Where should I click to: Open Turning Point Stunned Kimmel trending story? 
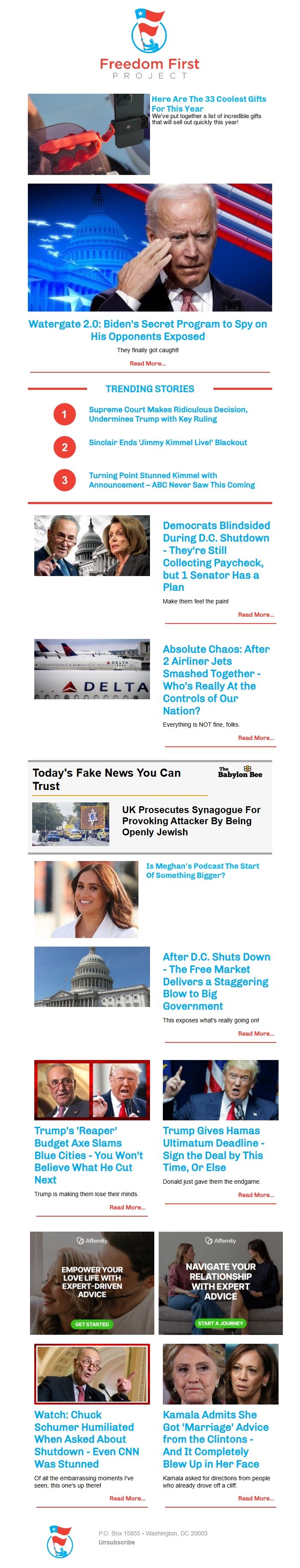pyautogui.click(x=171, y=480)
